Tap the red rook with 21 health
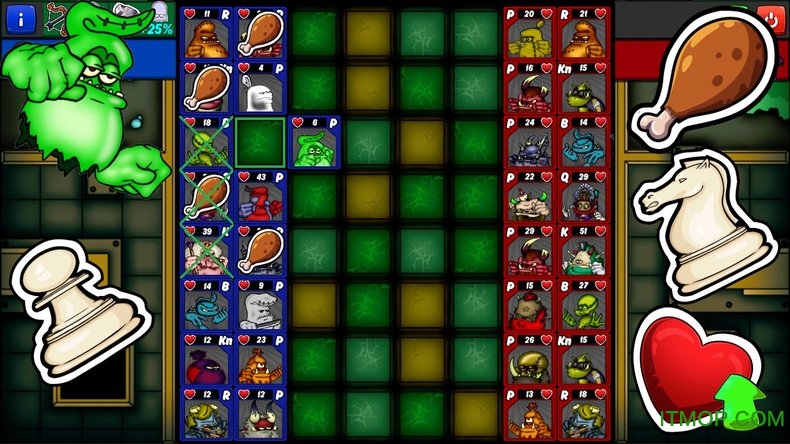 [583, 34]
